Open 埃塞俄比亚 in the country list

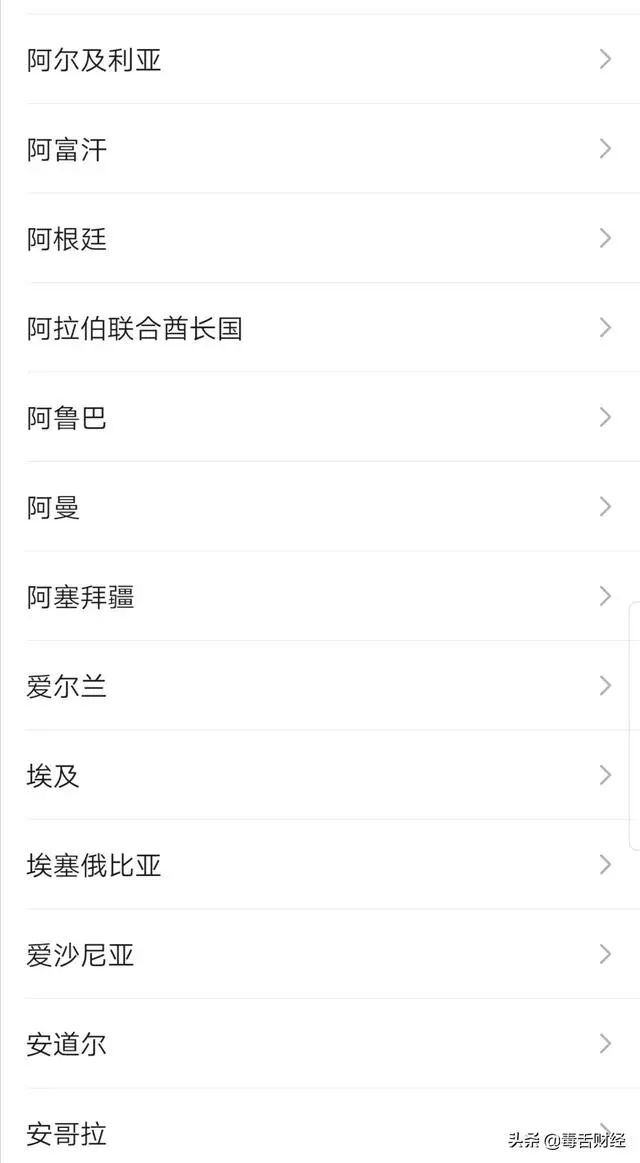[x=320, y=865]
